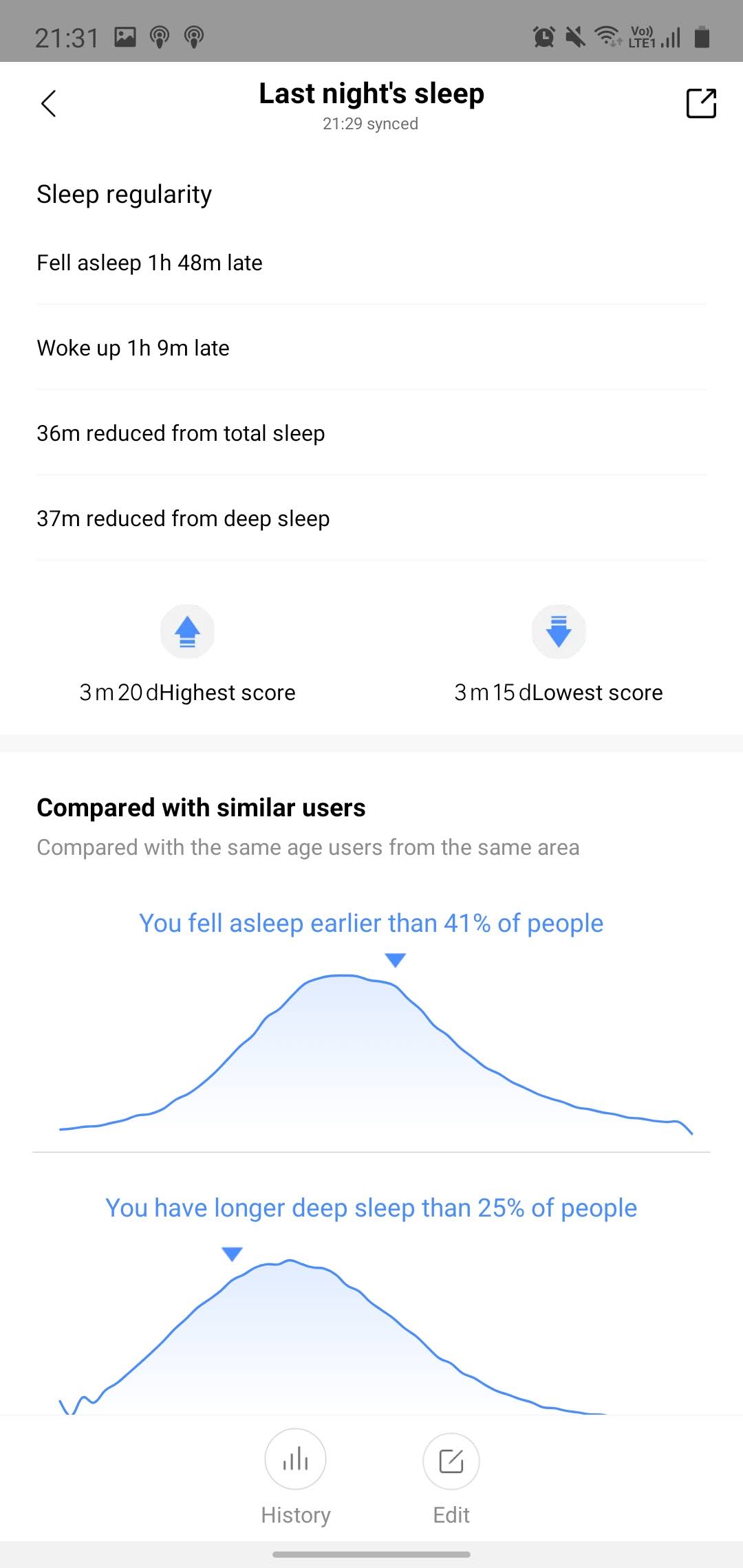
Task: Share last night's sleep report
Action: point(701,104)
